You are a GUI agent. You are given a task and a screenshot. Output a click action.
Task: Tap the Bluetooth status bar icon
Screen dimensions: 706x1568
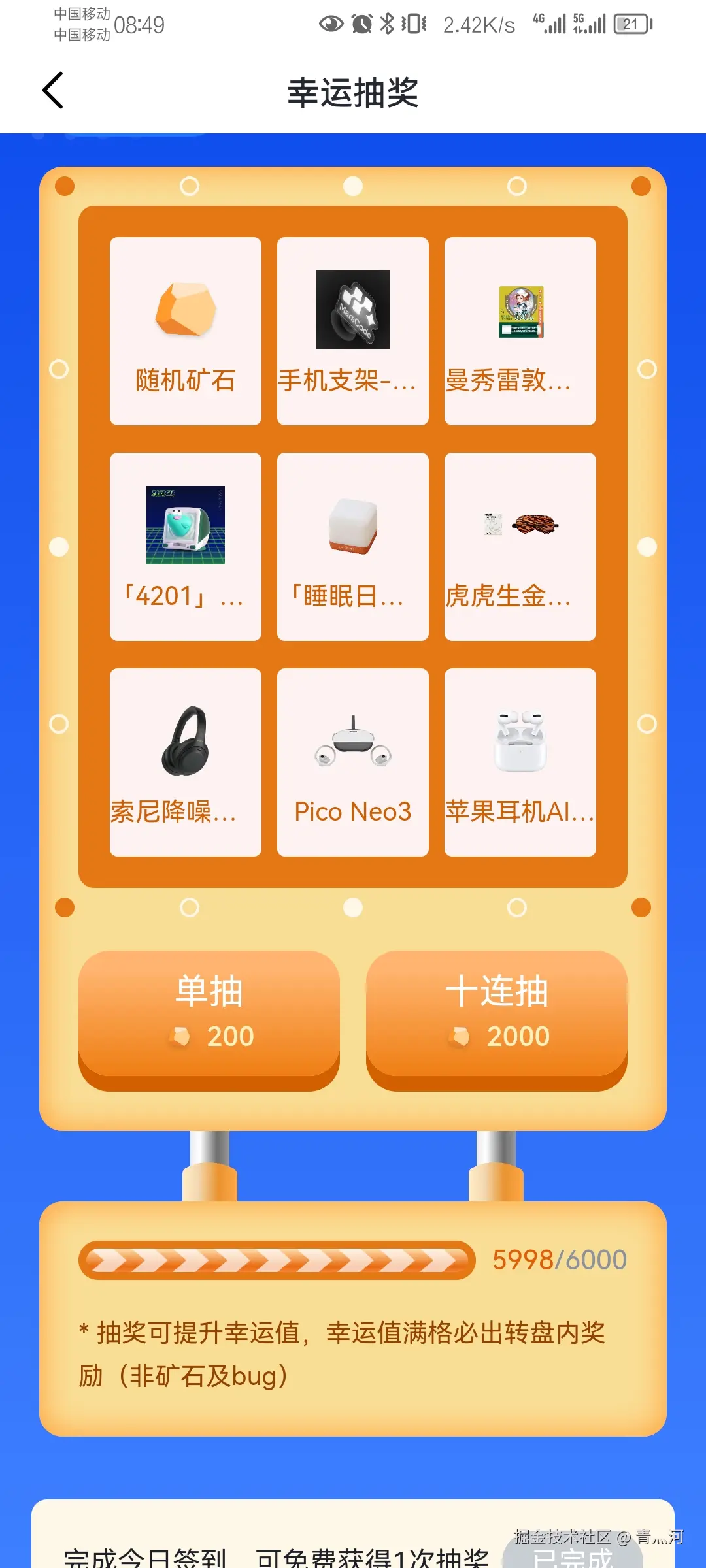click(x=388, y=24)
